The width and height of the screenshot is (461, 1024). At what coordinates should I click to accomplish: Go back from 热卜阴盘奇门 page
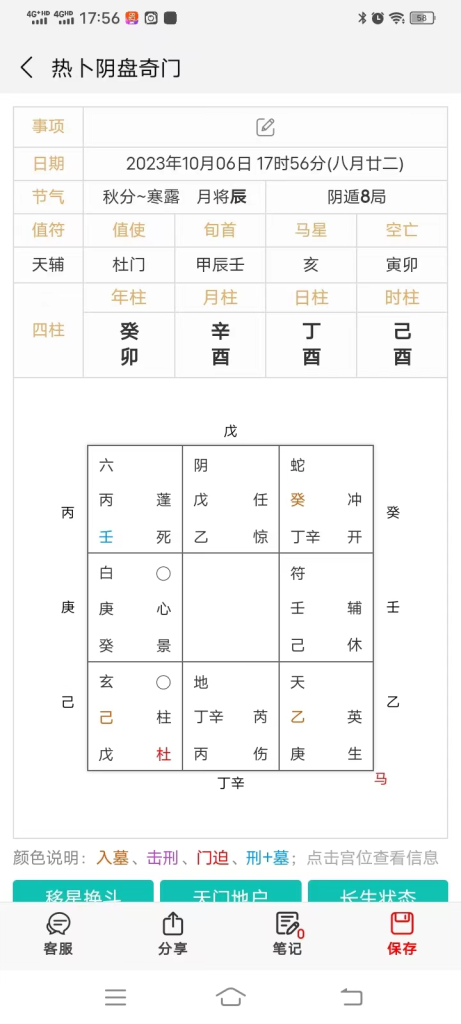click(x=27, y=67)
